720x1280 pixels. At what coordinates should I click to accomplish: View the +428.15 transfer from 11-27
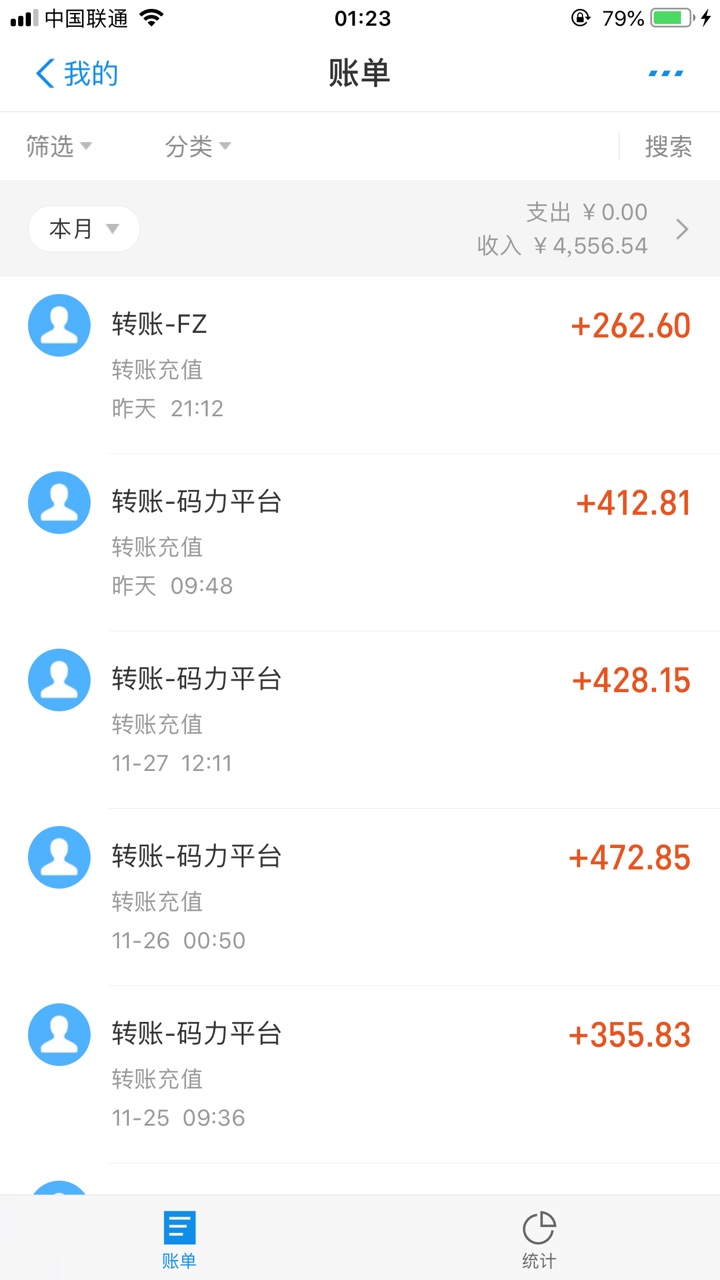[360, 720]
